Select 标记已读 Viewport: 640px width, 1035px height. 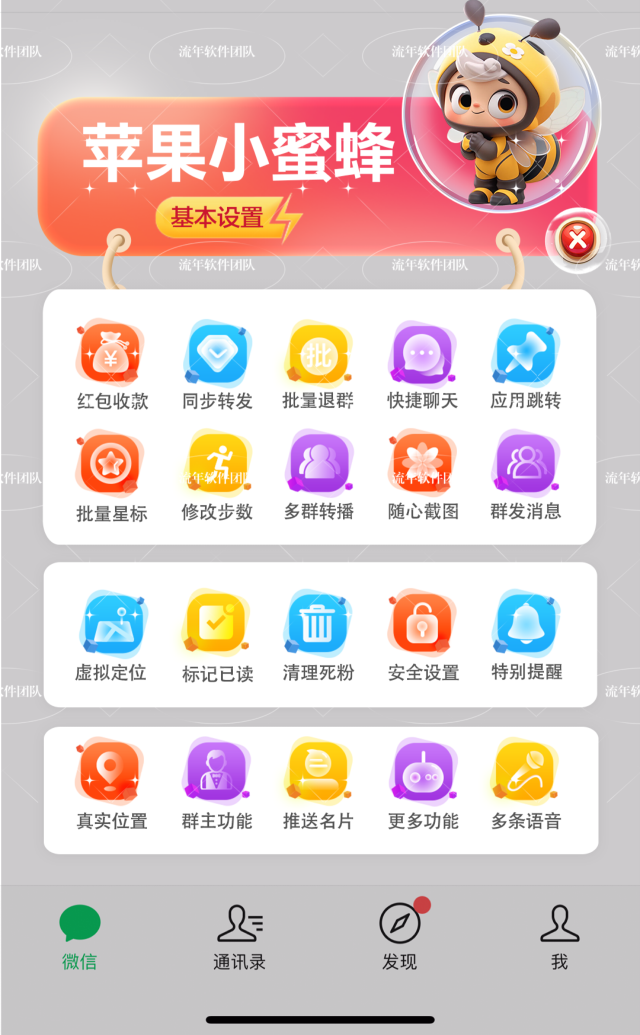(217, 628)
